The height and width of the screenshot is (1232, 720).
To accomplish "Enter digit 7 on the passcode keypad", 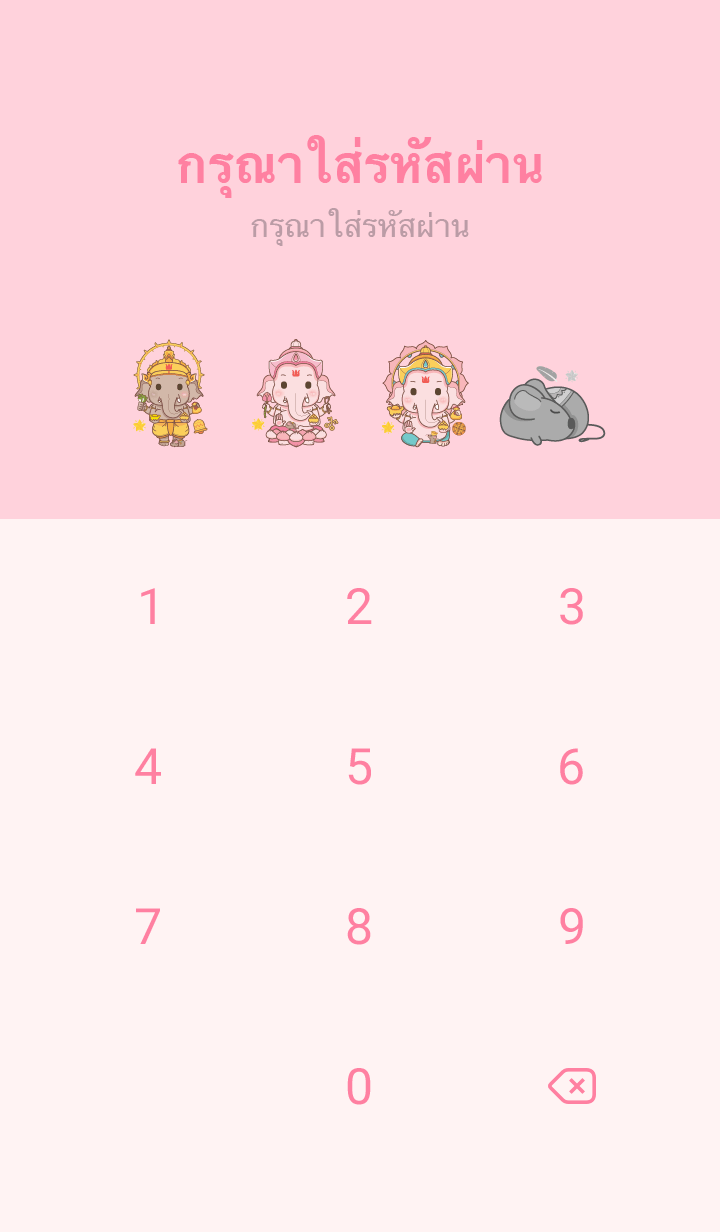I will point(148,927).
